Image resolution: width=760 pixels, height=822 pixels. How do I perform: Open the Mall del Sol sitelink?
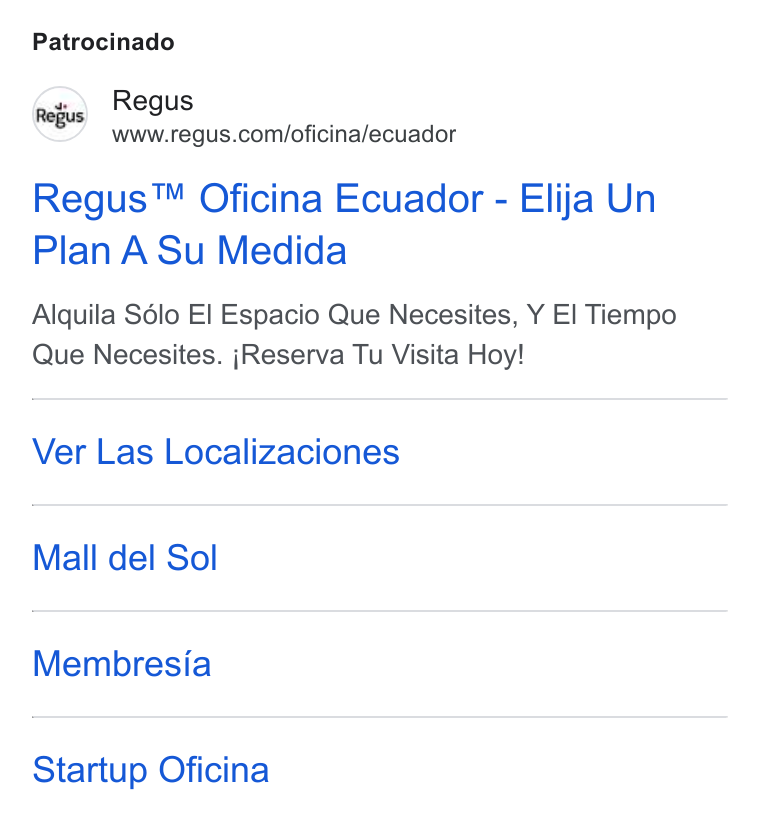pos(125,558)
